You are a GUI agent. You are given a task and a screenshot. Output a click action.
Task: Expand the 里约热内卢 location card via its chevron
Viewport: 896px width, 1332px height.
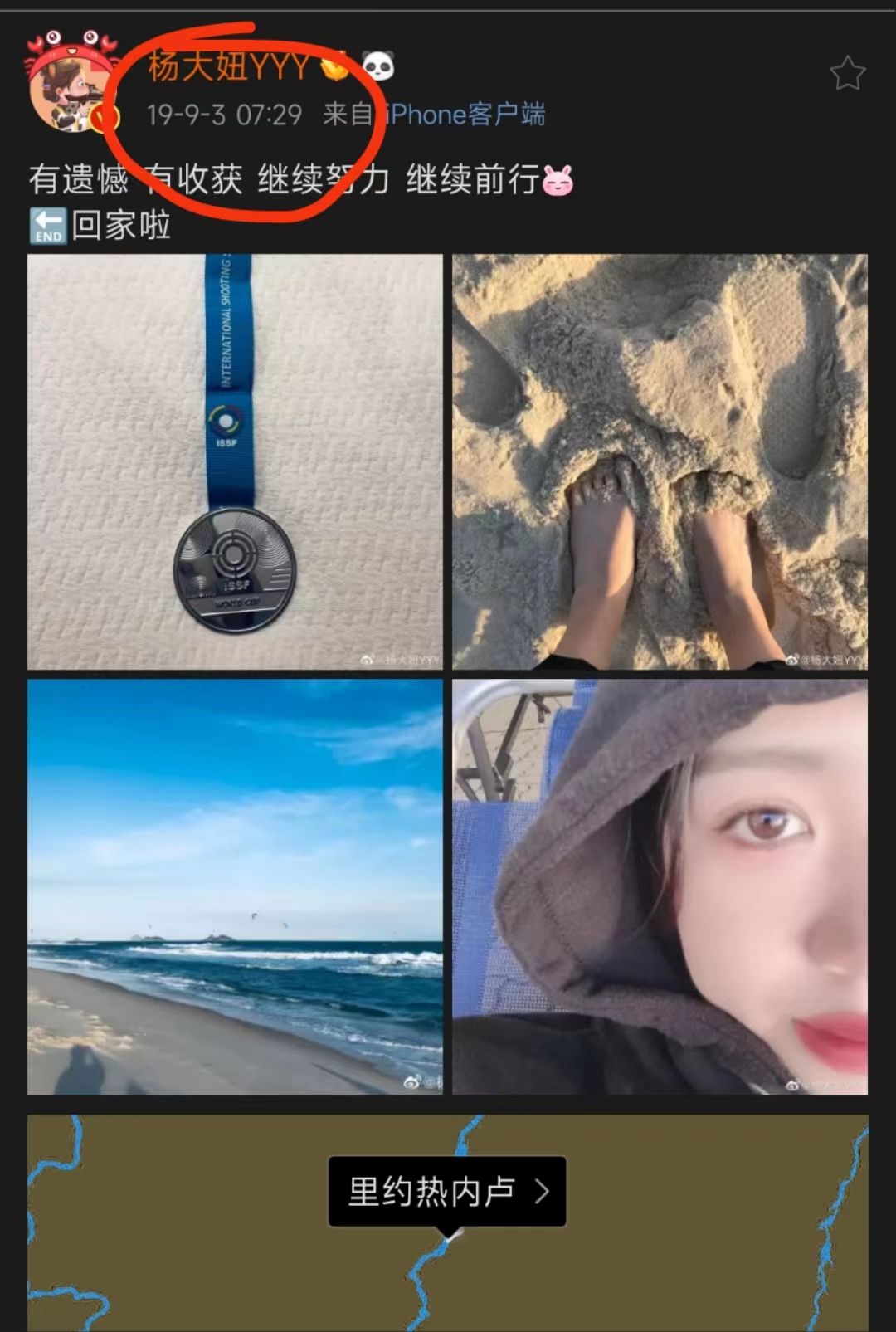coord(545,1191)
